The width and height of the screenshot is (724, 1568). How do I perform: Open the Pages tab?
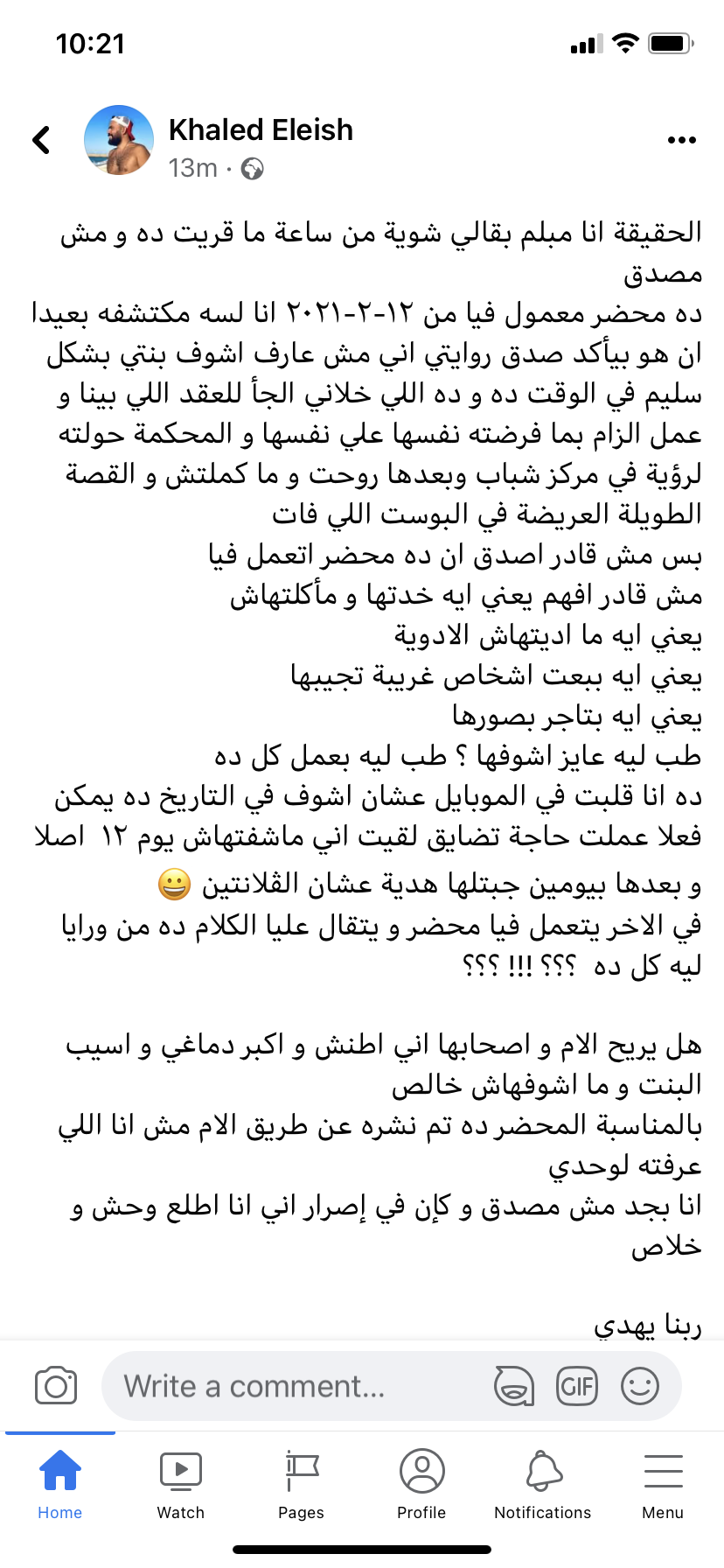coord(302,1485)
